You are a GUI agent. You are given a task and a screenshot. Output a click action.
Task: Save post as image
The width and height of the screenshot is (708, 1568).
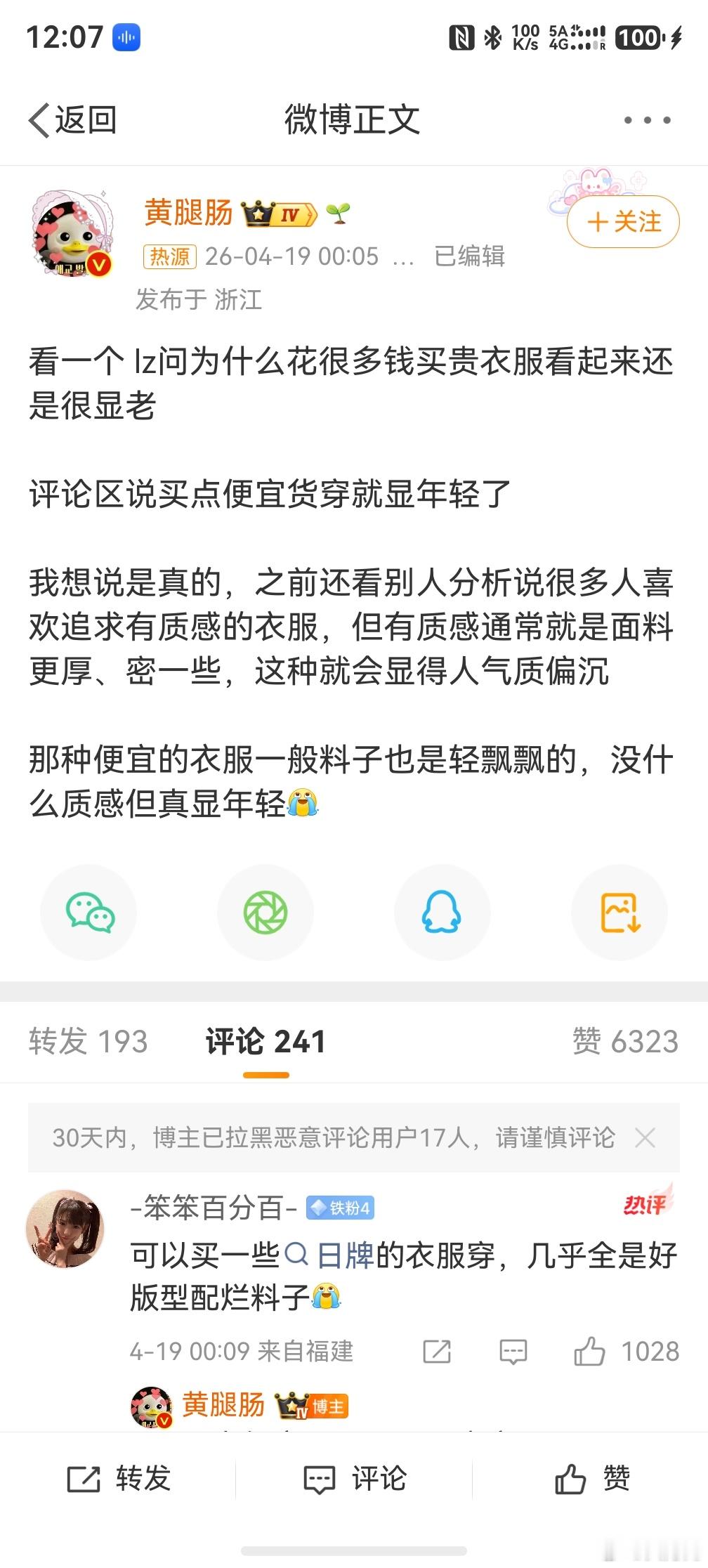point(619,912)
